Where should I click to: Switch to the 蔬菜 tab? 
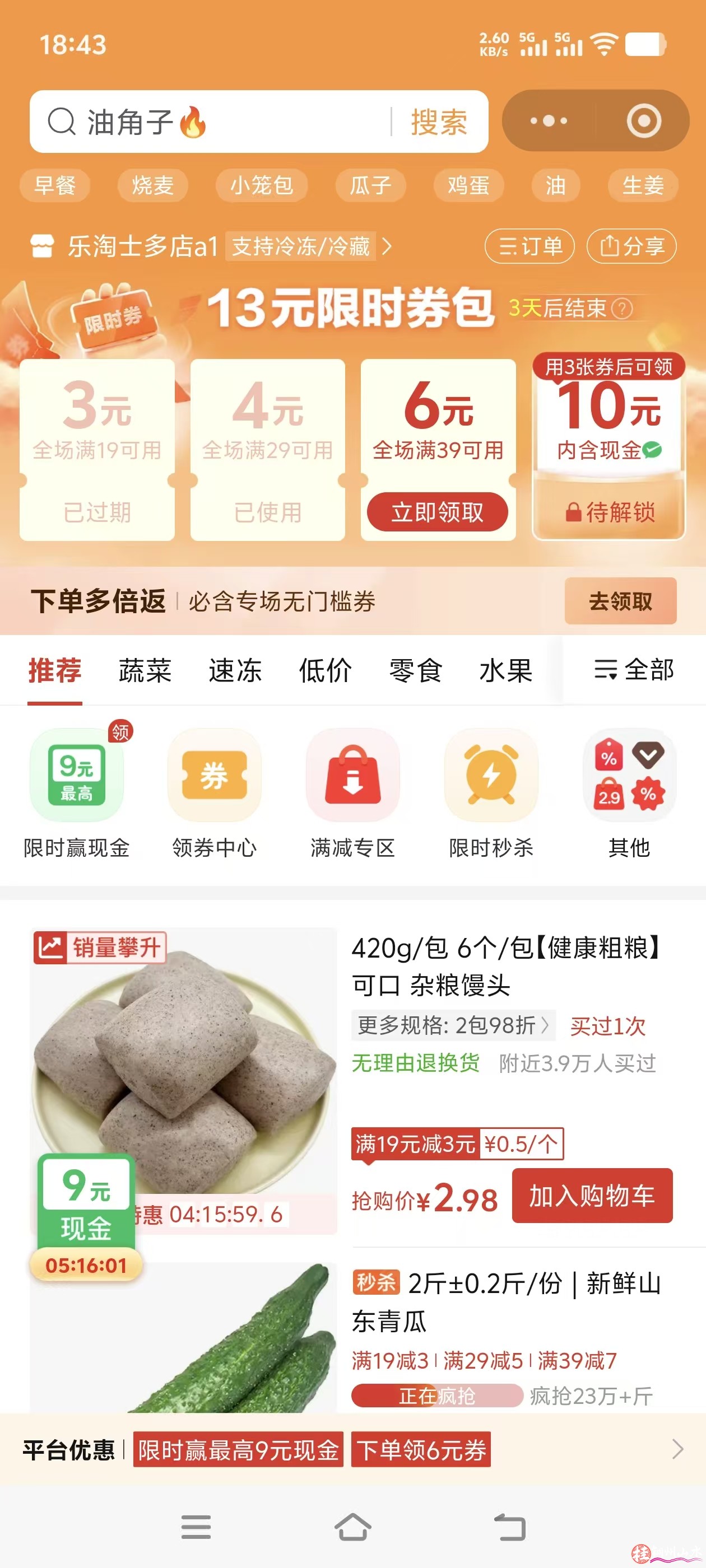(145, 670)
